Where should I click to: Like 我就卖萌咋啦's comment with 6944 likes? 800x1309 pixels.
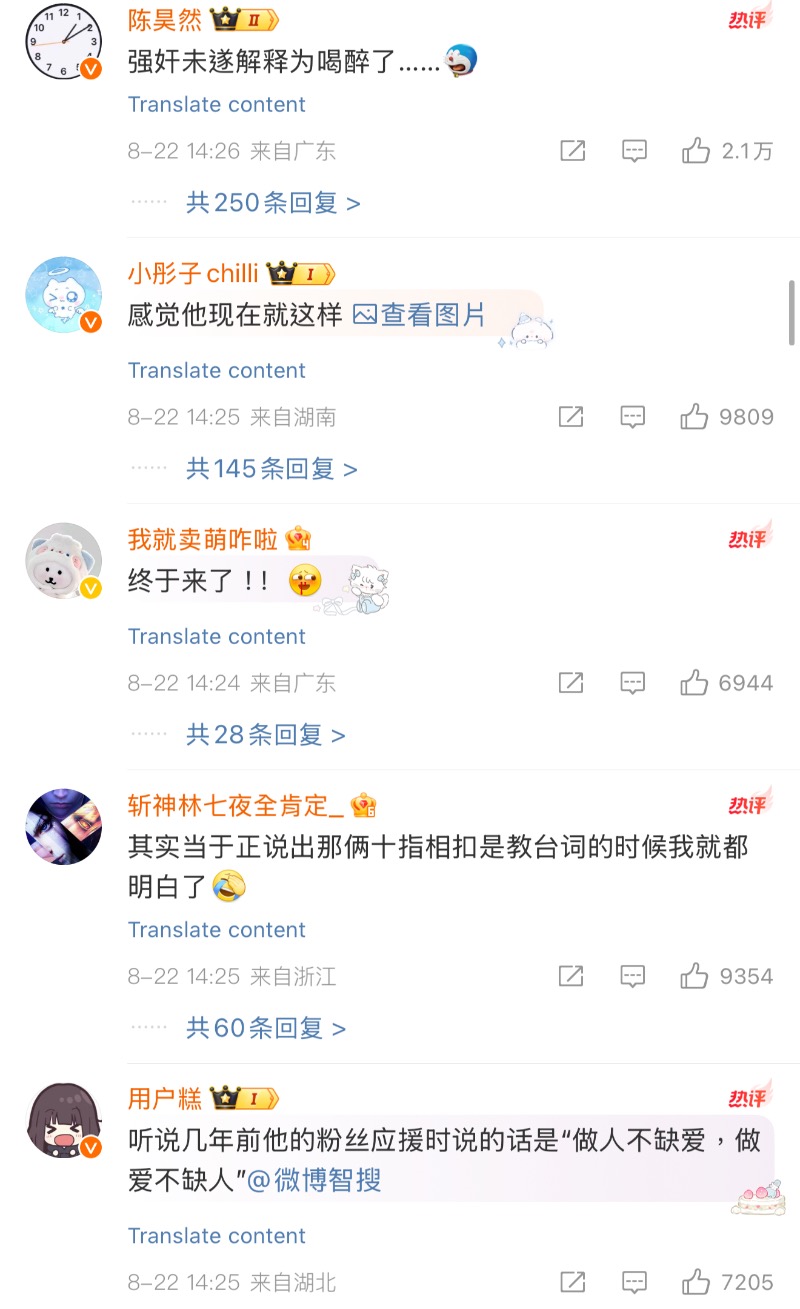694,683
